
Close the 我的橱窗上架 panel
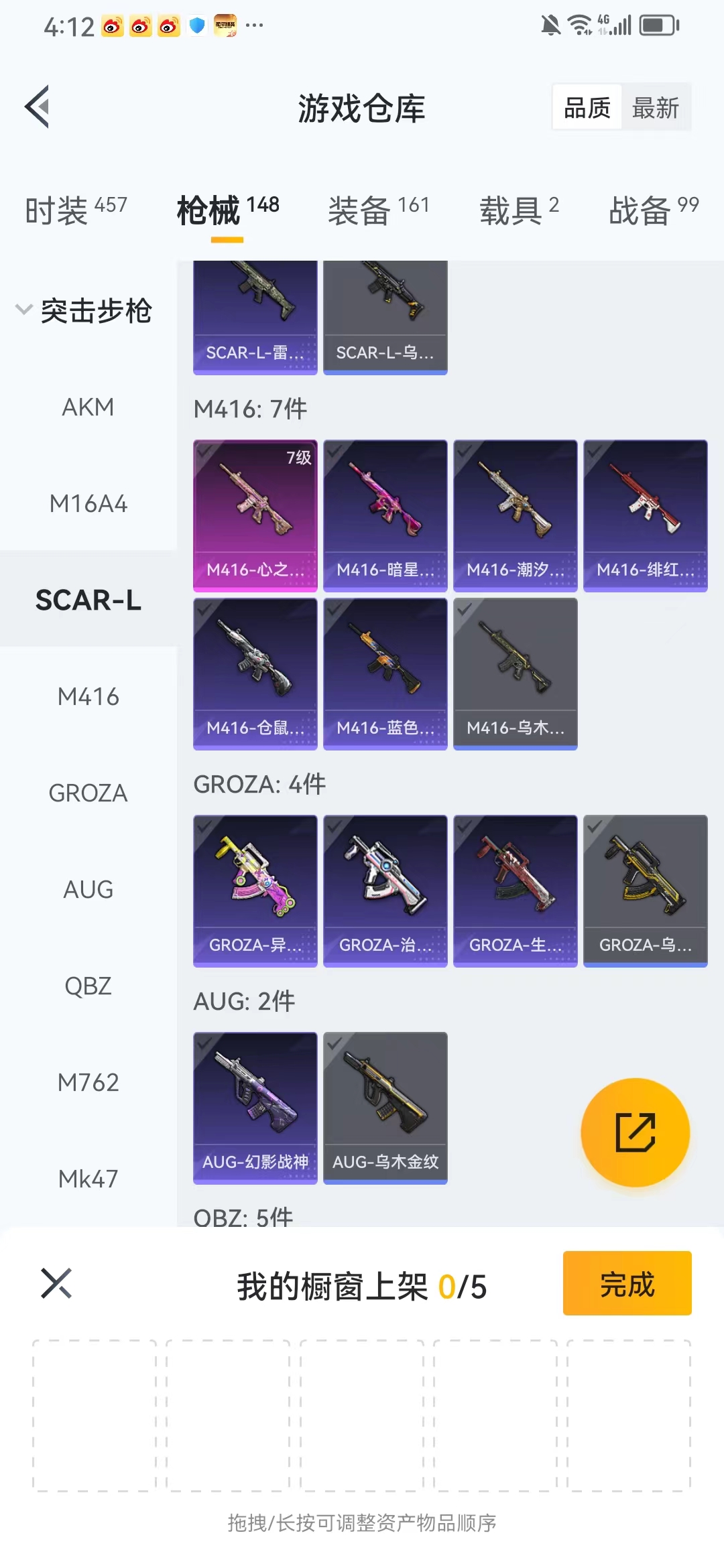click(x=56, y=1283)
